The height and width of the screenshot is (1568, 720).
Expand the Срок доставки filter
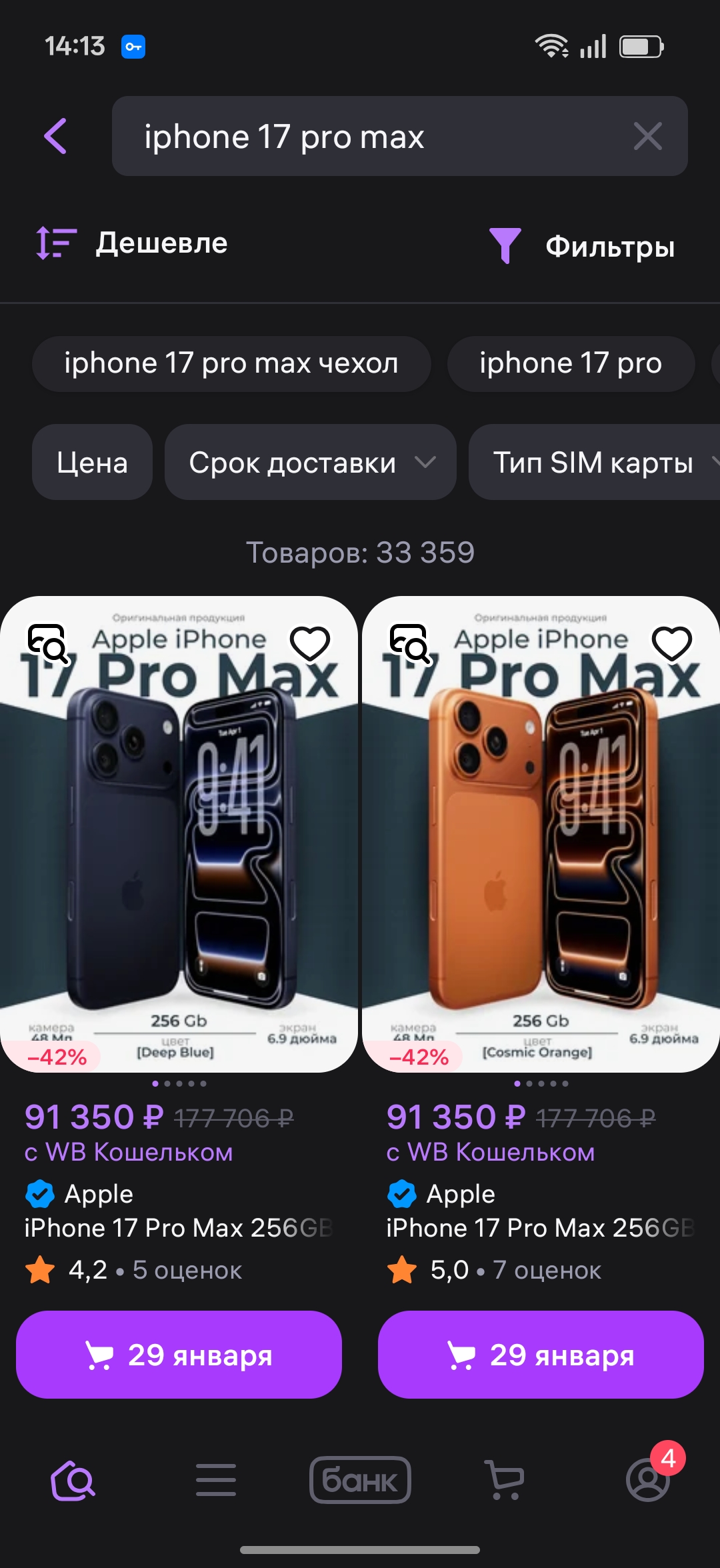pyautogui.click(x=309, y=462)
